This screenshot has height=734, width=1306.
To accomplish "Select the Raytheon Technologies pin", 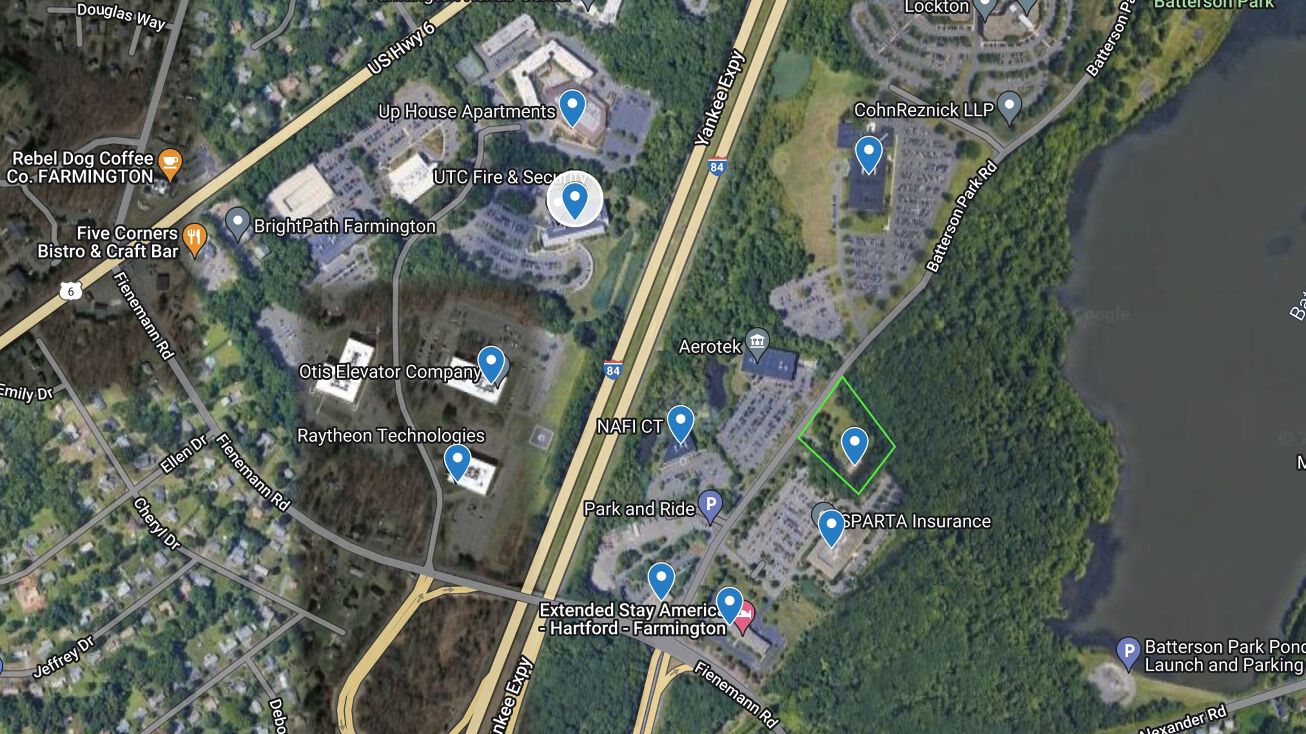I will click(457, 462).
